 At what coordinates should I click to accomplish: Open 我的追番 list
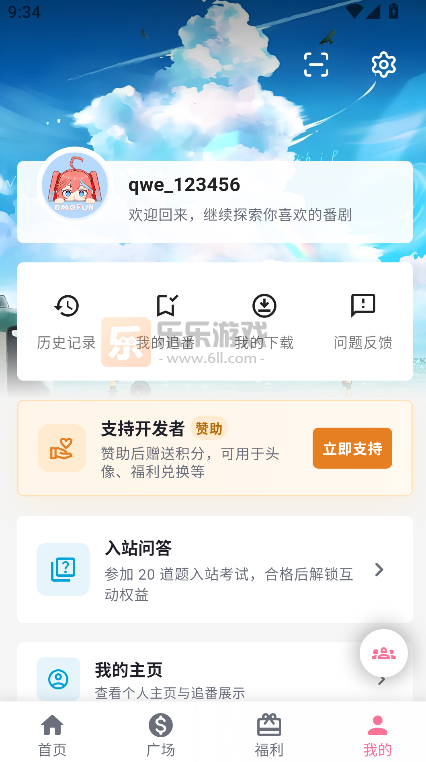[x=166, y=322]
